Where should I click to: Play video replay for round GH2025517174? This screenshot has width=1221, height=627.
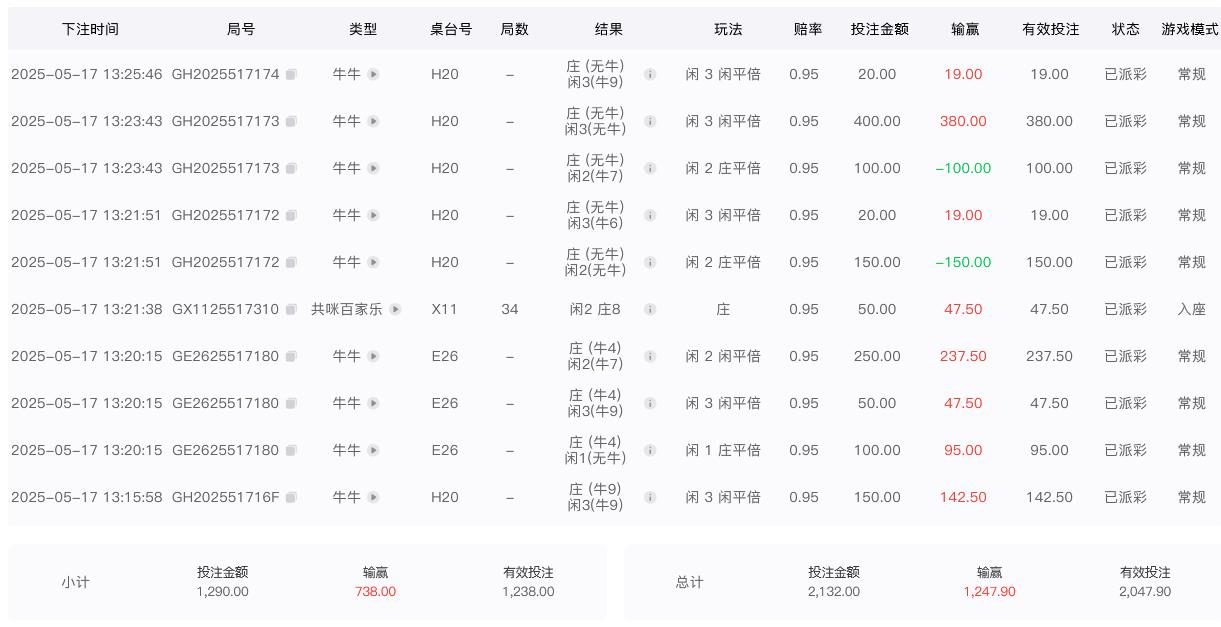point(373,74)
